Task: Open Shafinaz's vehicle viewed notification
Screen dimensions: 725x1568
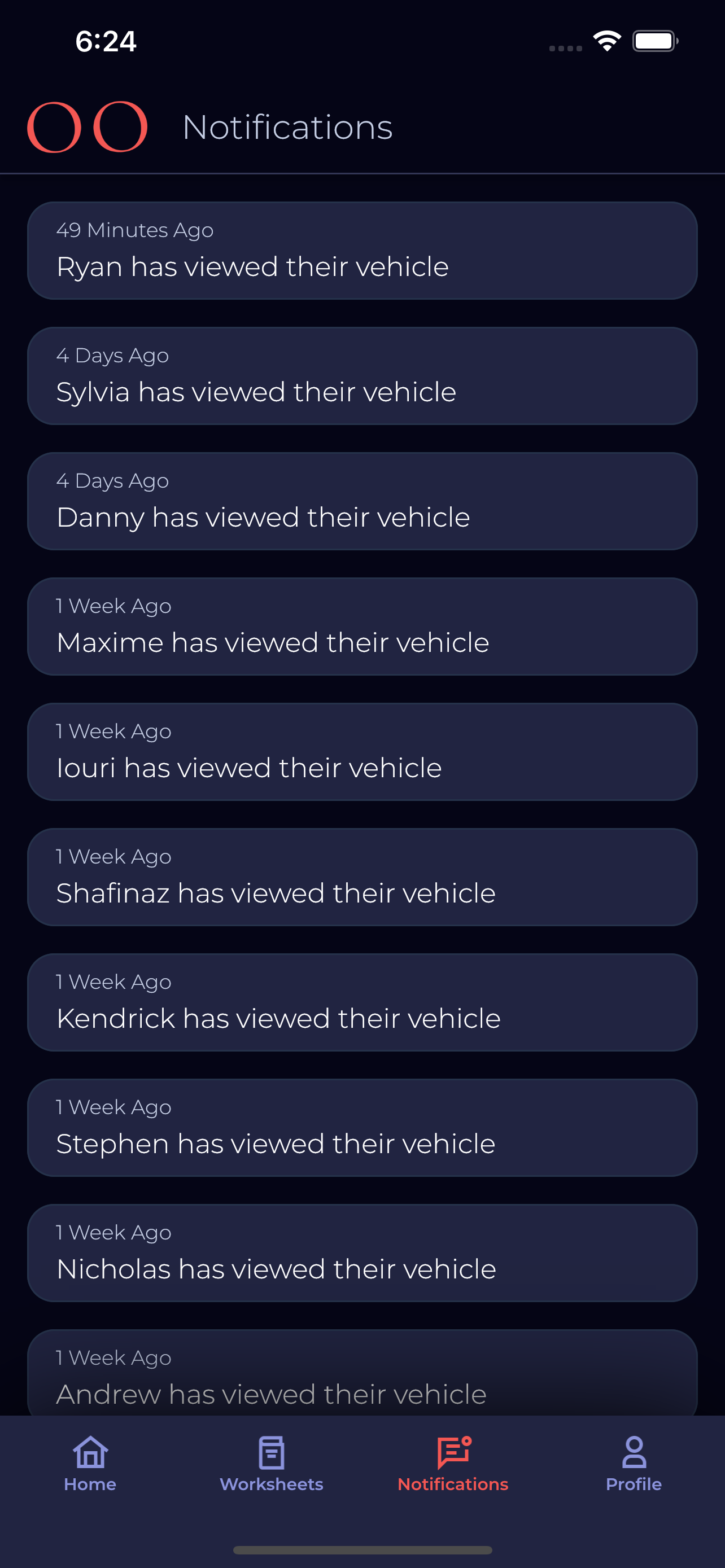Action: (362, 877)
